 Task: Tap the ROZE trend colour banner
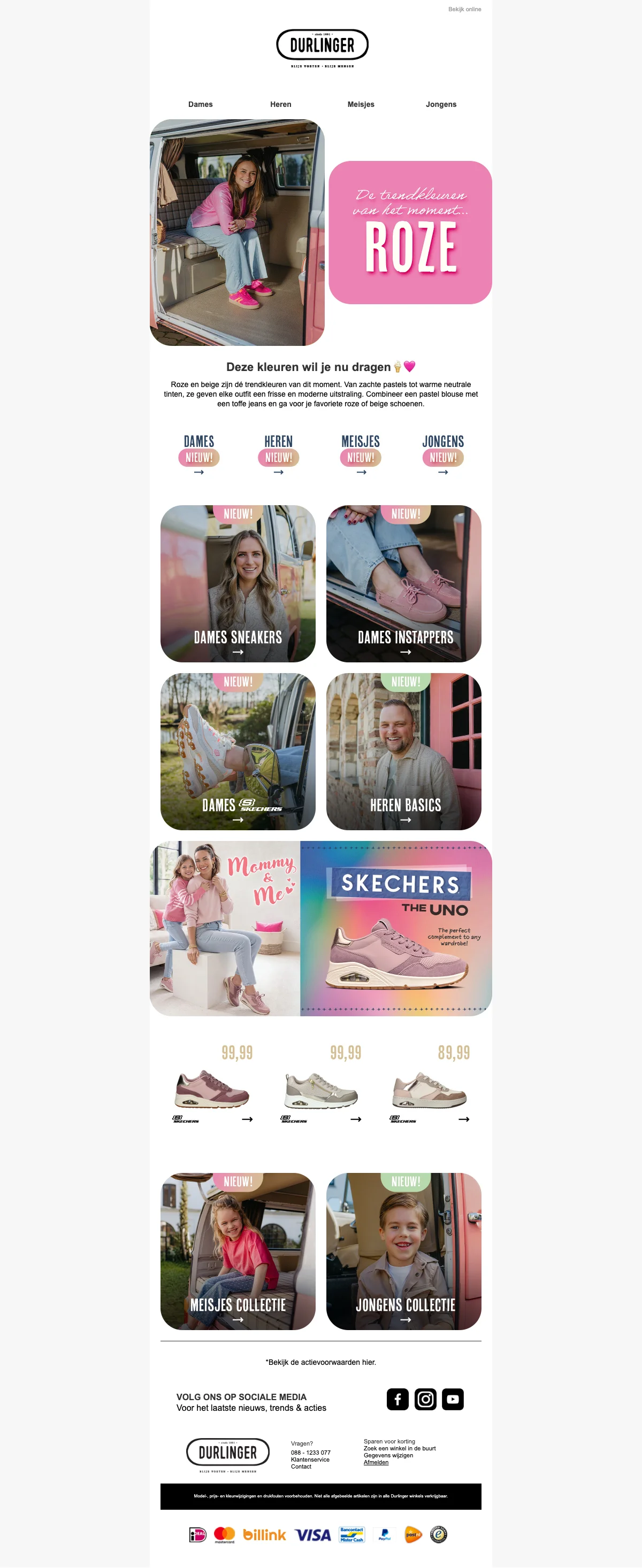click(410, 233)
